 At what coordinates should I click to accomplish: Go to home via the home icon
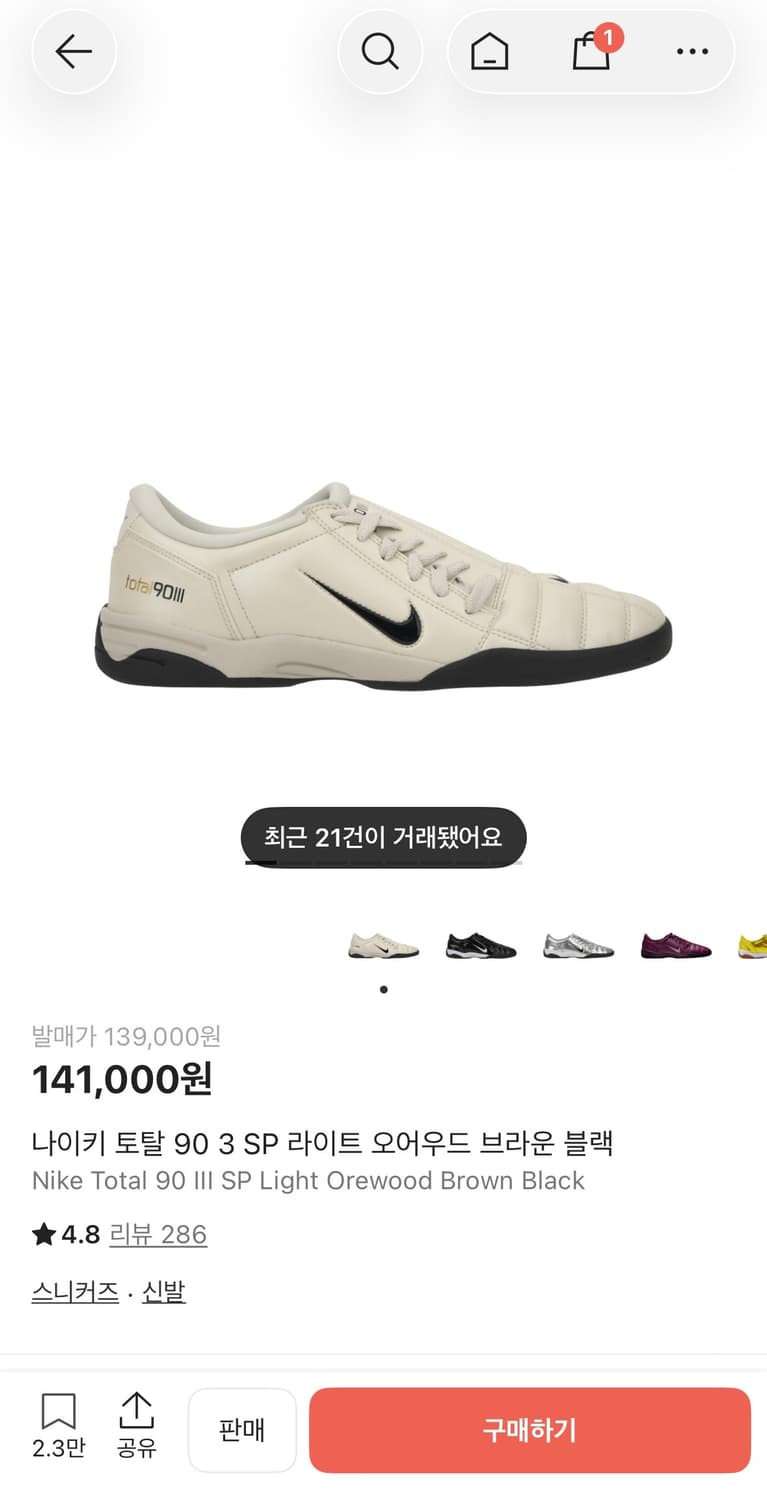(489, 51)
